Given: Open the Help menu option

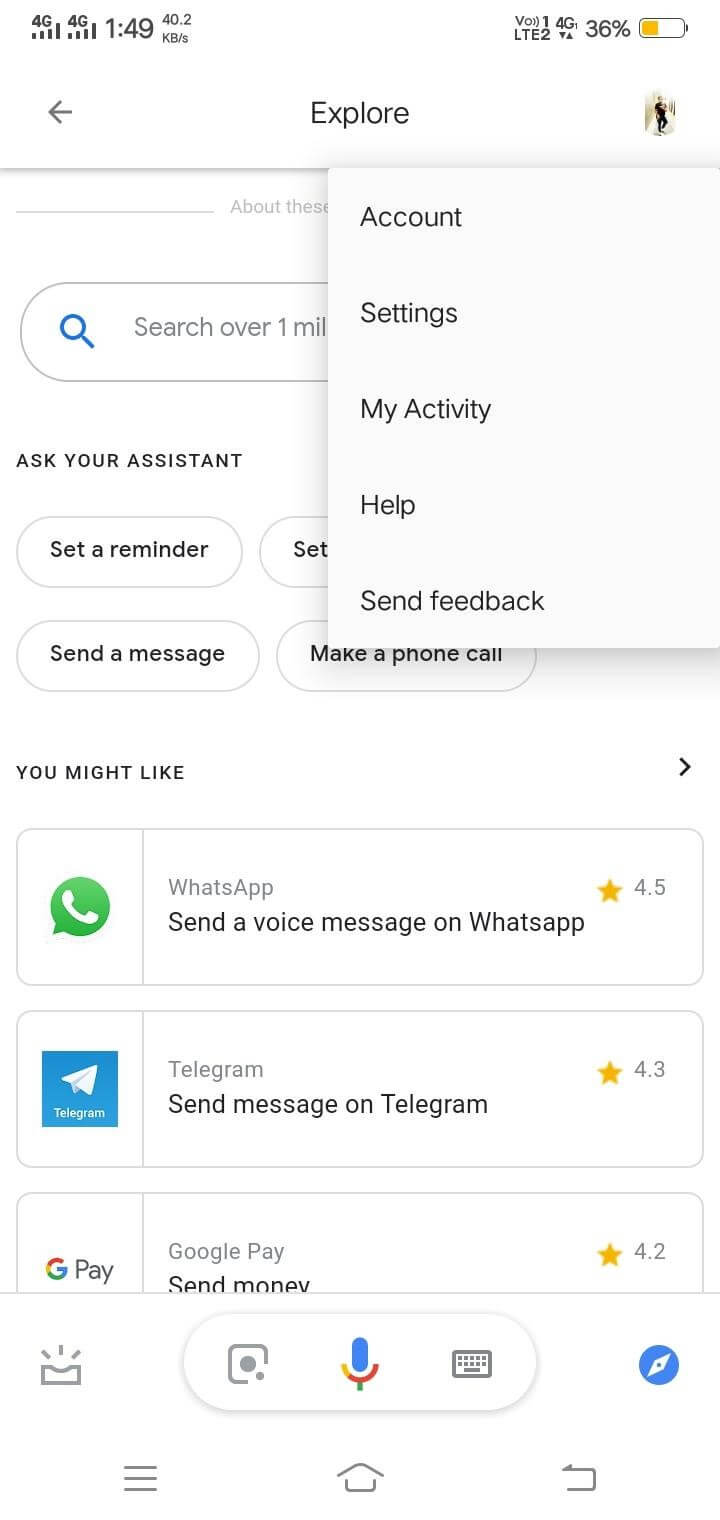Looking at the screenshot, I should (x=388, y=505).
